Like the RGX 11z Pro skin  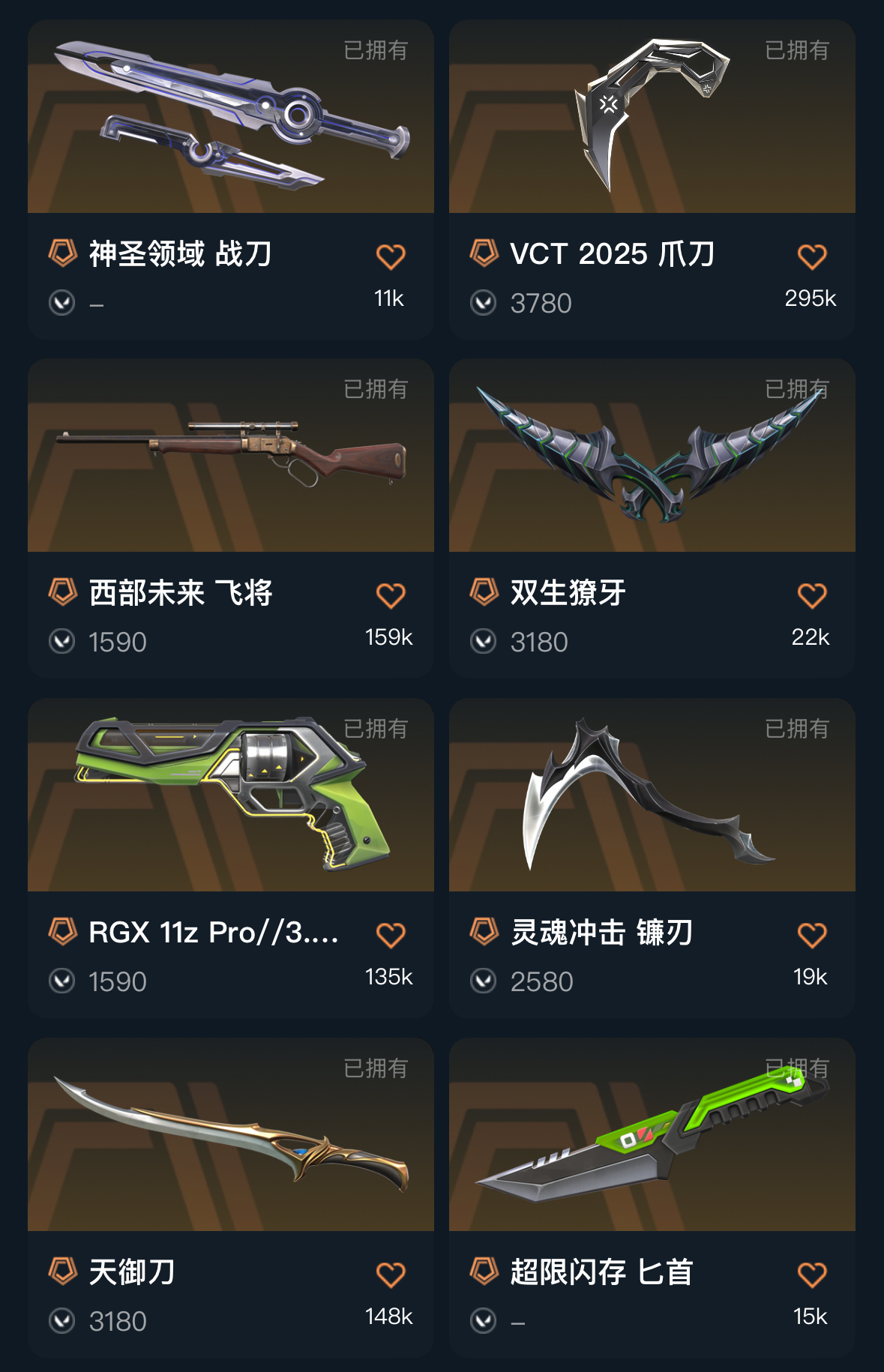coord(391,936)
